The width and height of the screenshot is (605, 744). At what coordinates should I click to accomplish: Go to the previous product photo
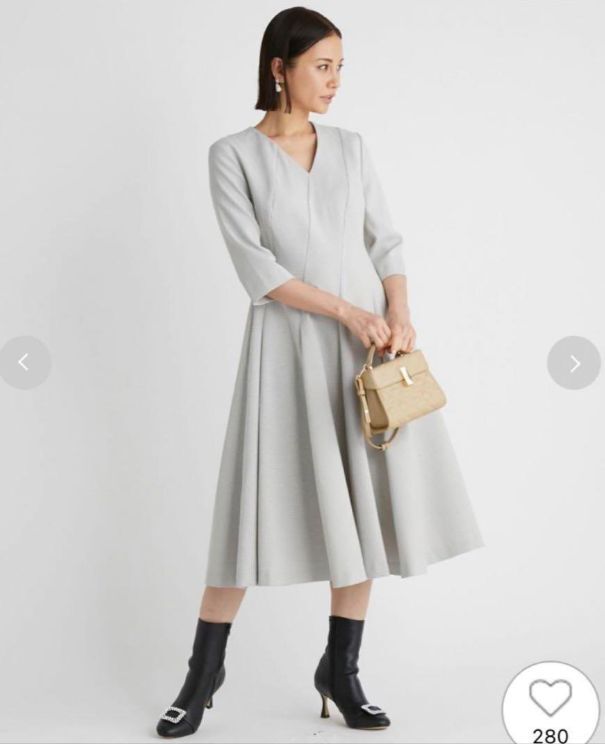[x=24, y=363]
